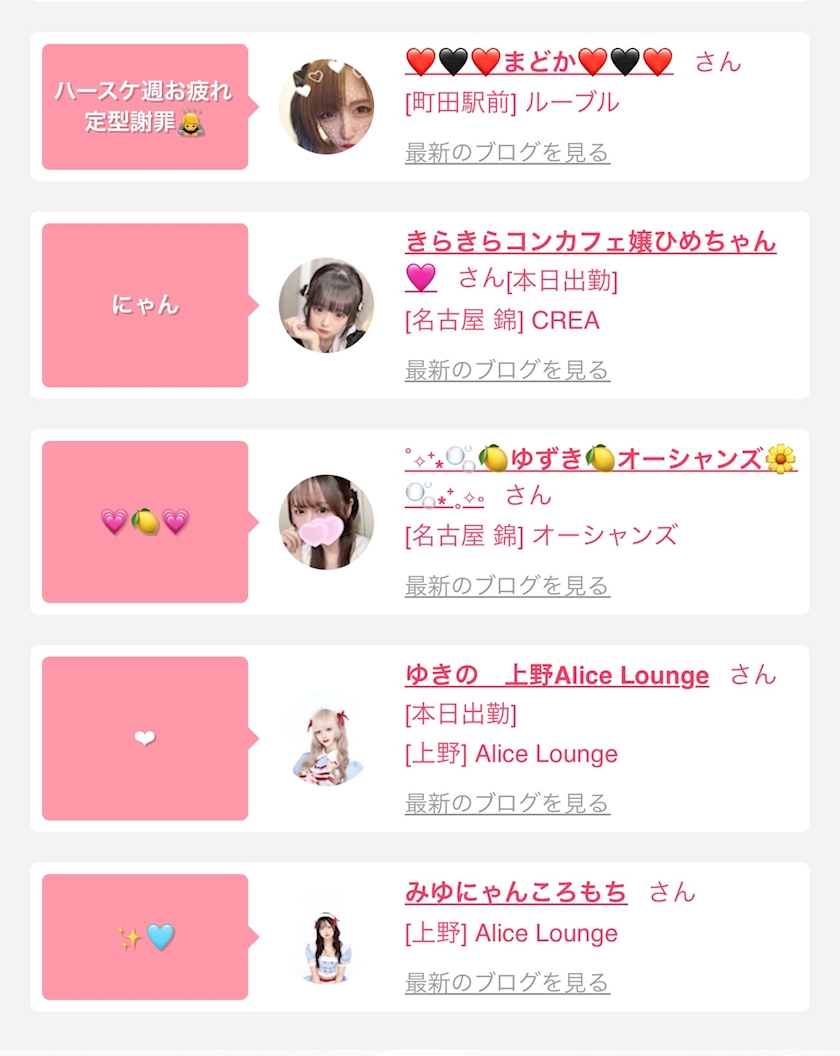
Task: View latest blog link for CREA's ひめちゃん
Action: (507, 370)
